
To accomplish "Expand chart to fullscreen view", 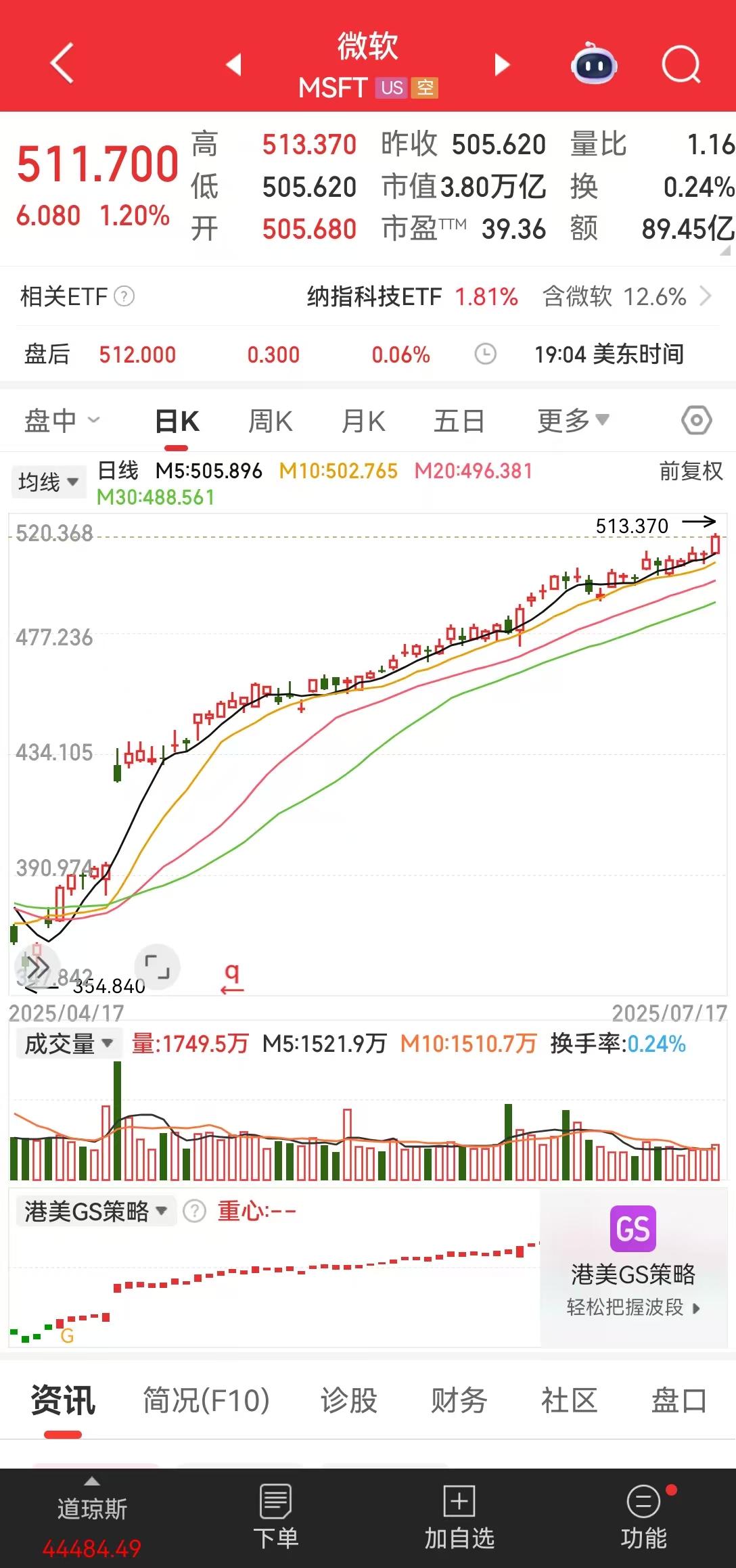I will click(158, 967).
